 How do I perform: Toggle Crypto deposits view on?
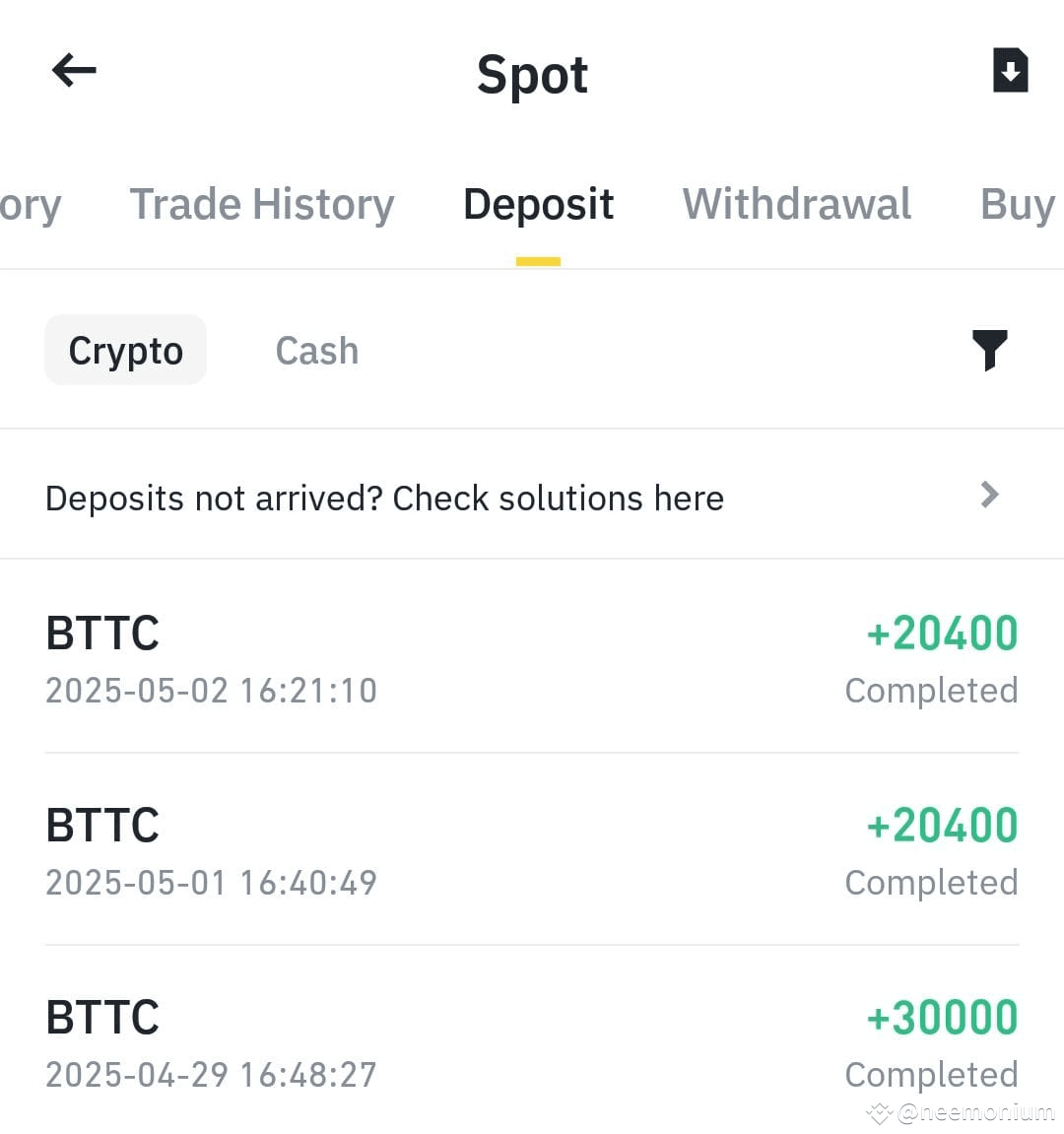point(125,350)
